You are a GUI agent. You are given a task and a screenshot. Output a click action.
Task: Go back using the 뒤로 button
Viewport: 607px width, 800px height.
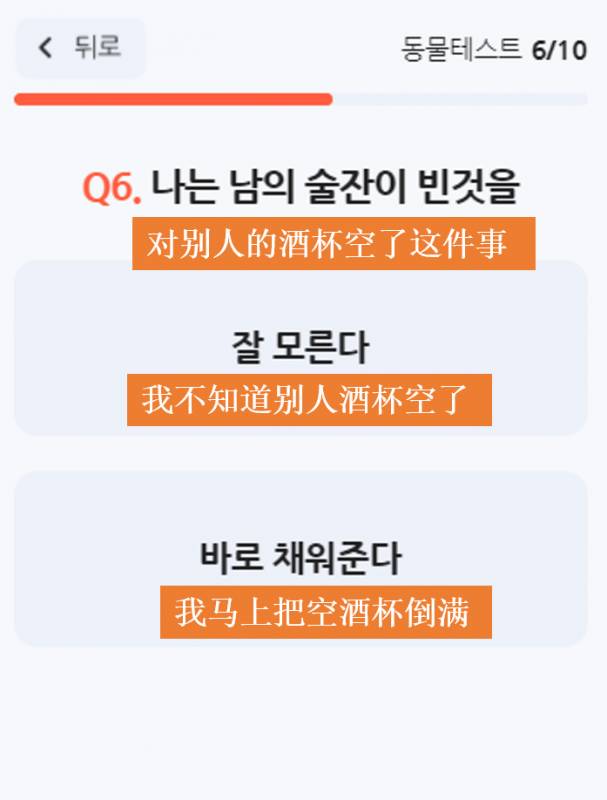pyautogui.click(x=80, y=47)
